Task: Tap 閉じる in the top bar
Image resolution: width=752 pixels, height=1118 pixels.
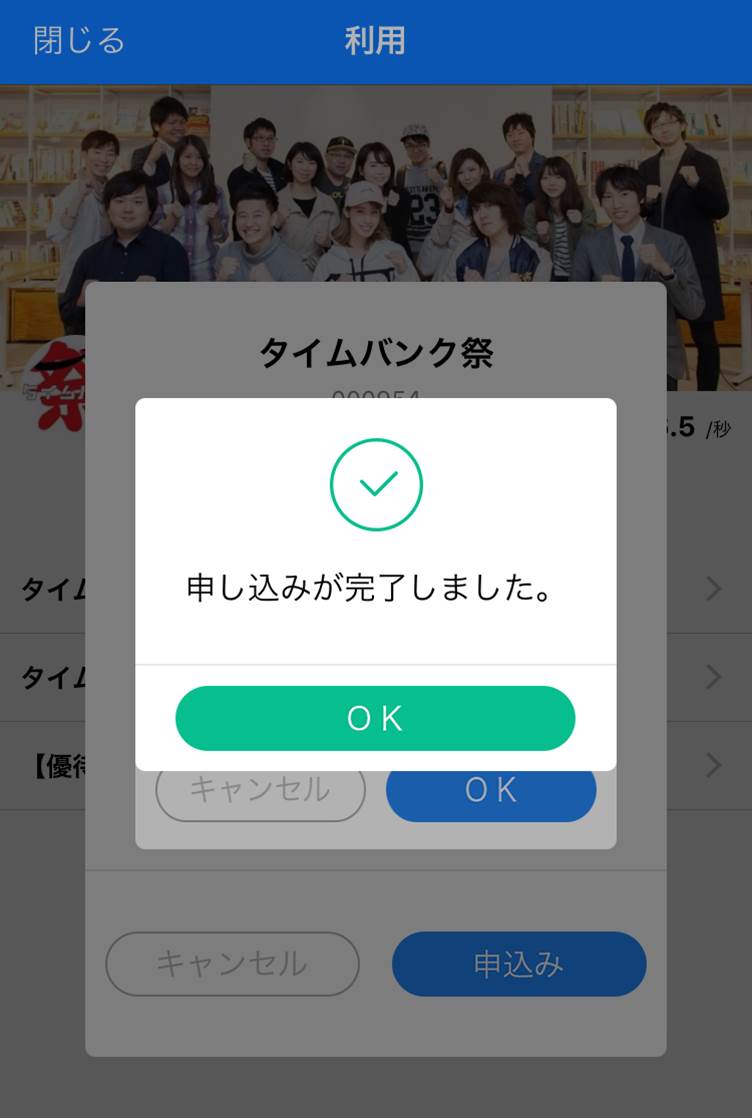Action: [x=79, y=41]
